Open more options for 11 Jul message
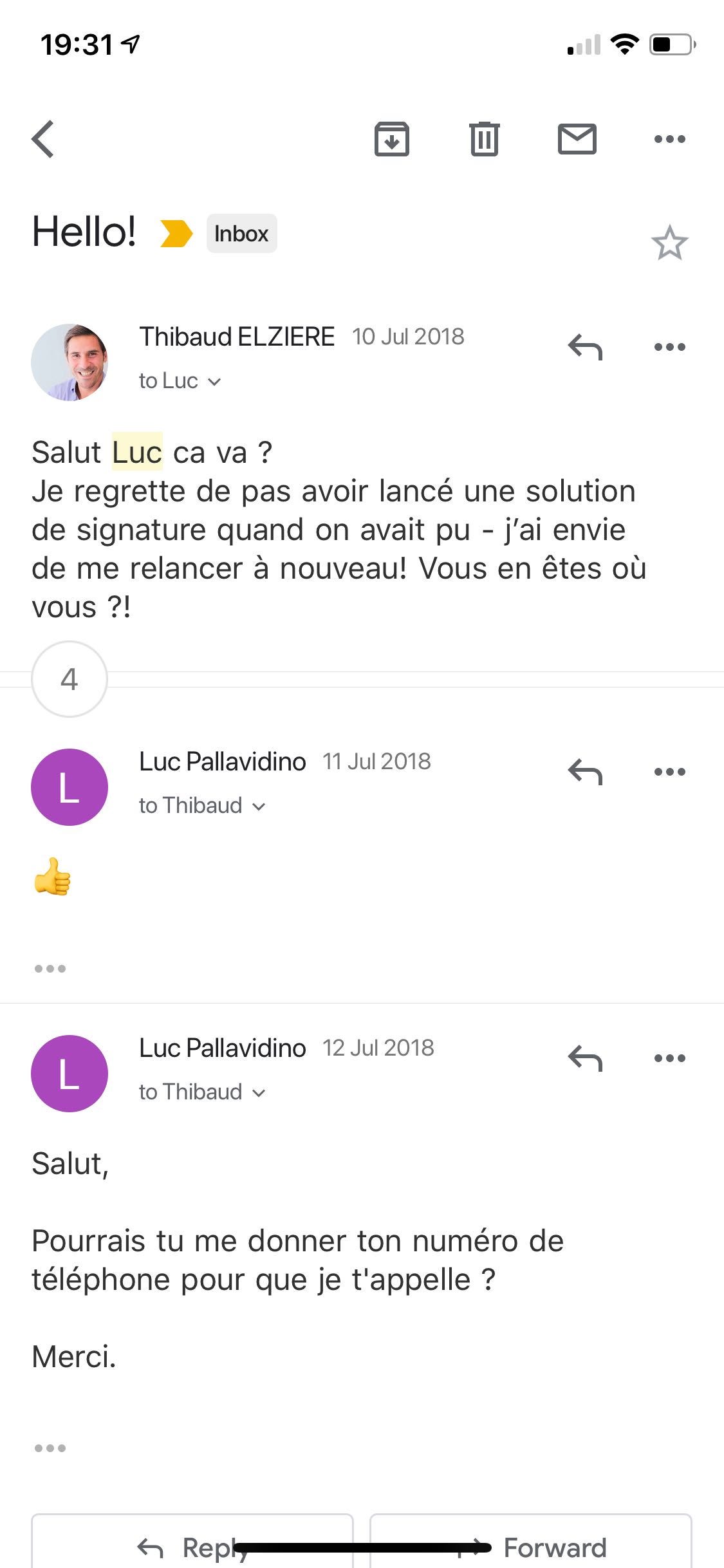 point(669,771)
